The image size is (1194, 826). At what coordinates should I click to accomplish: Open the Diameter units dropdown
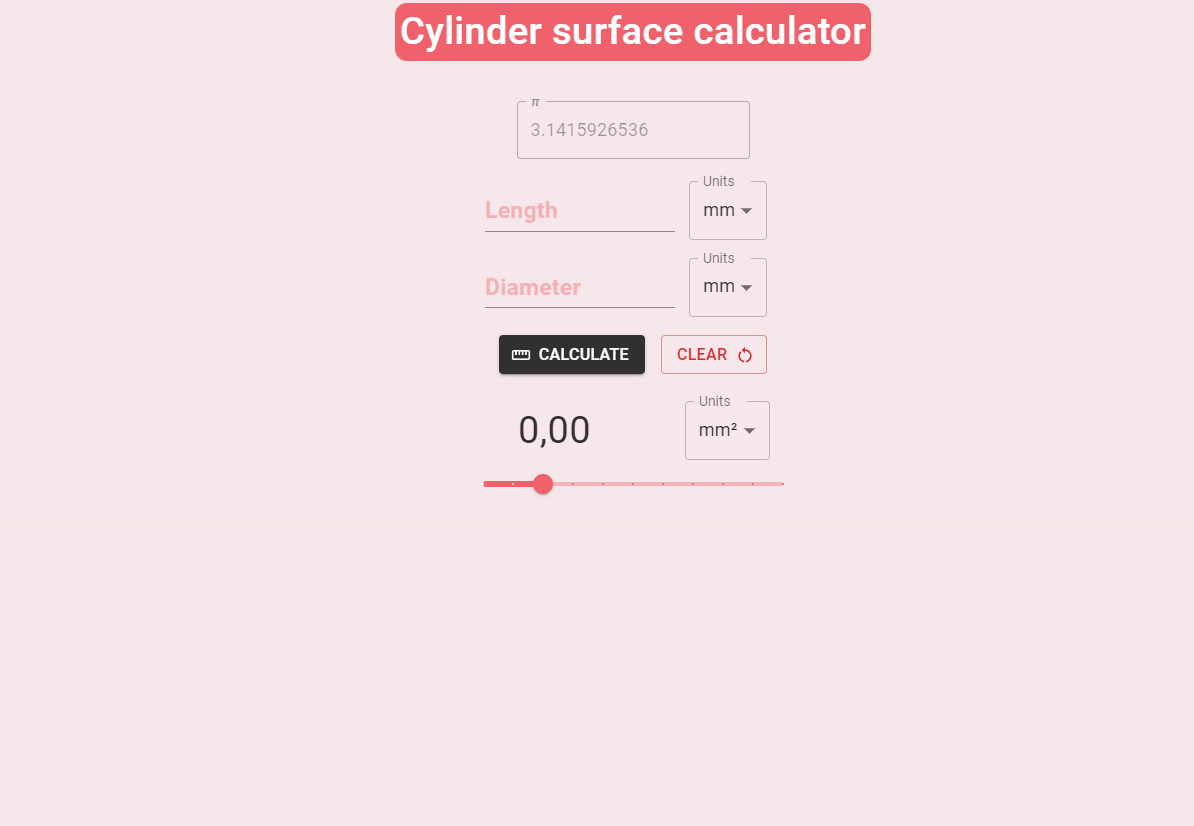(x=727, y=287)
